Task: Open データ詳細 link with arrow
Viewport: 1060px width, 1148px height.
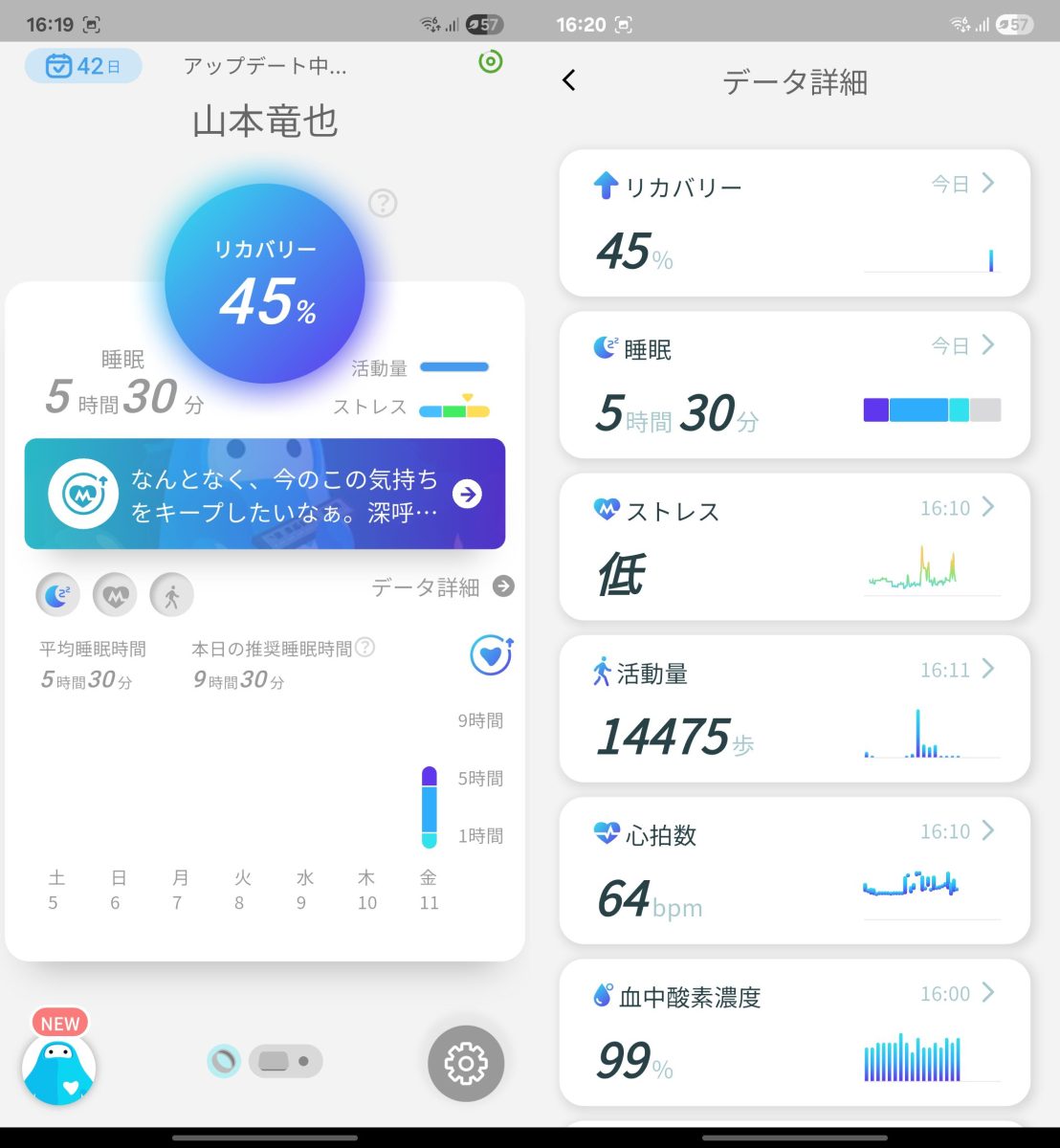Action: (442, 587)
